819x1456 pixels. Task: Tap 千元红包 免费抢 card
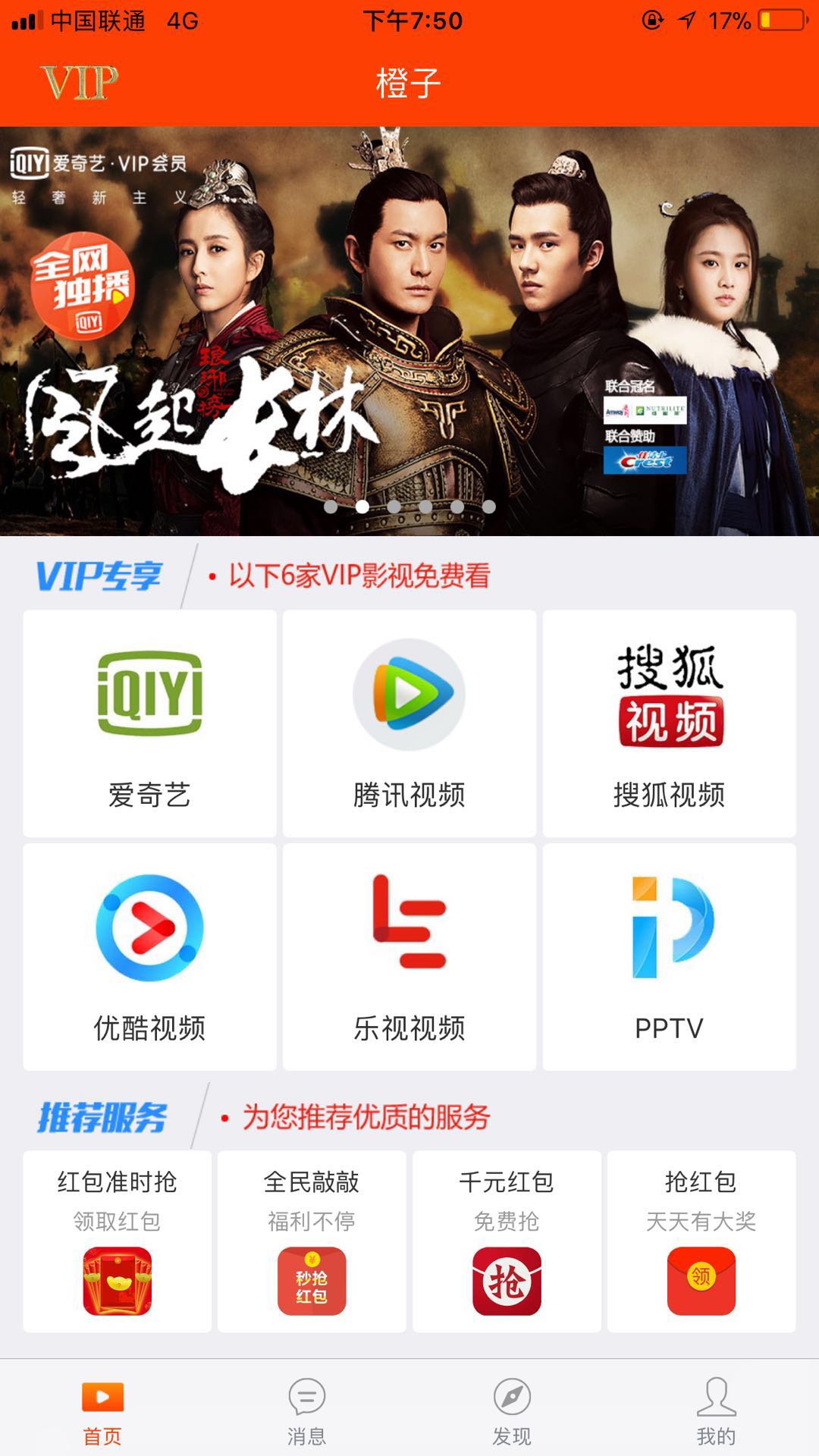pyautogui.click(x=507, y=1241)
